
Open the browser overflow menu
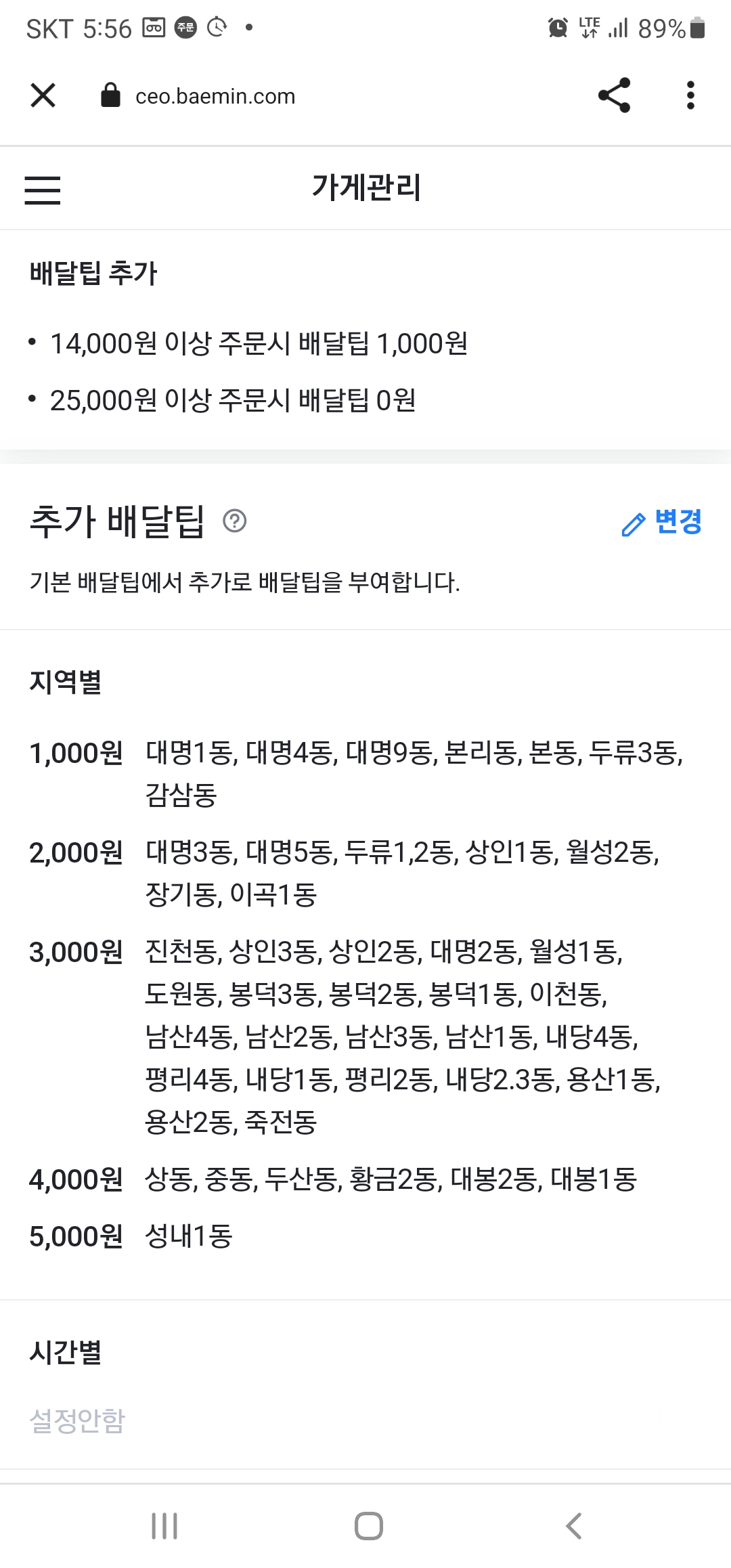coord(690,95)
